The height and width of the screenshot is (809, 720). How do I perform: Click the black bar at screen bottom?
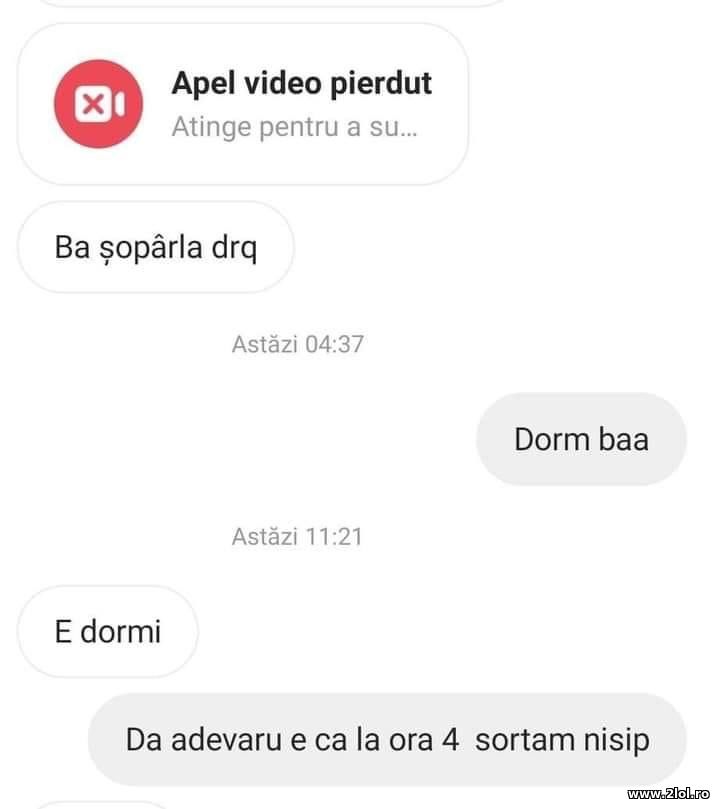point(360,803)
